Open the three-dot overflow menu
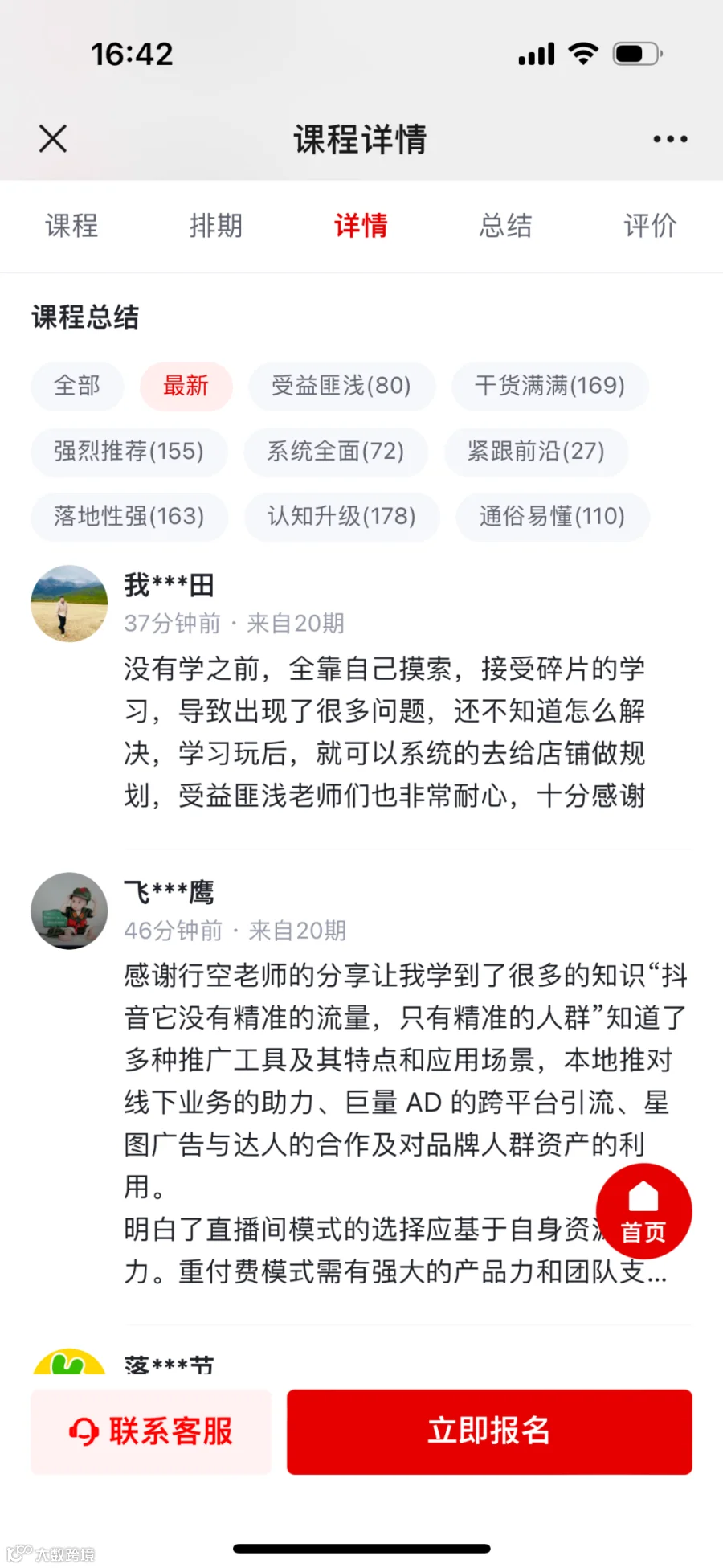This screenshot has height=1568, width=723. click(x=670, y=139)
